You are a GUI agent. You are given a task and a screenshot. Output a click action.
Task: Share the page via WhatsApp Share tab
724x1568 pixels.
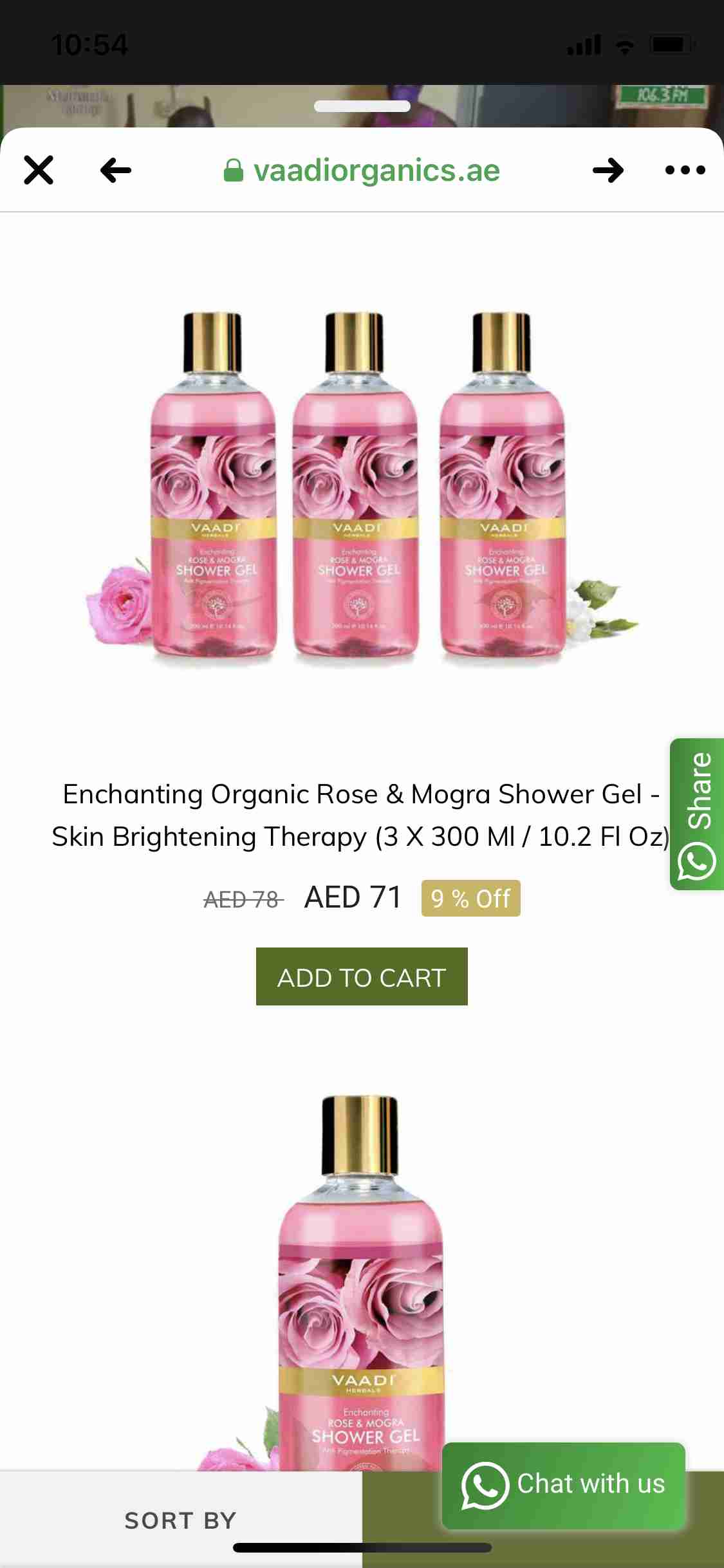pyautogui.click(x=698, y=814)
